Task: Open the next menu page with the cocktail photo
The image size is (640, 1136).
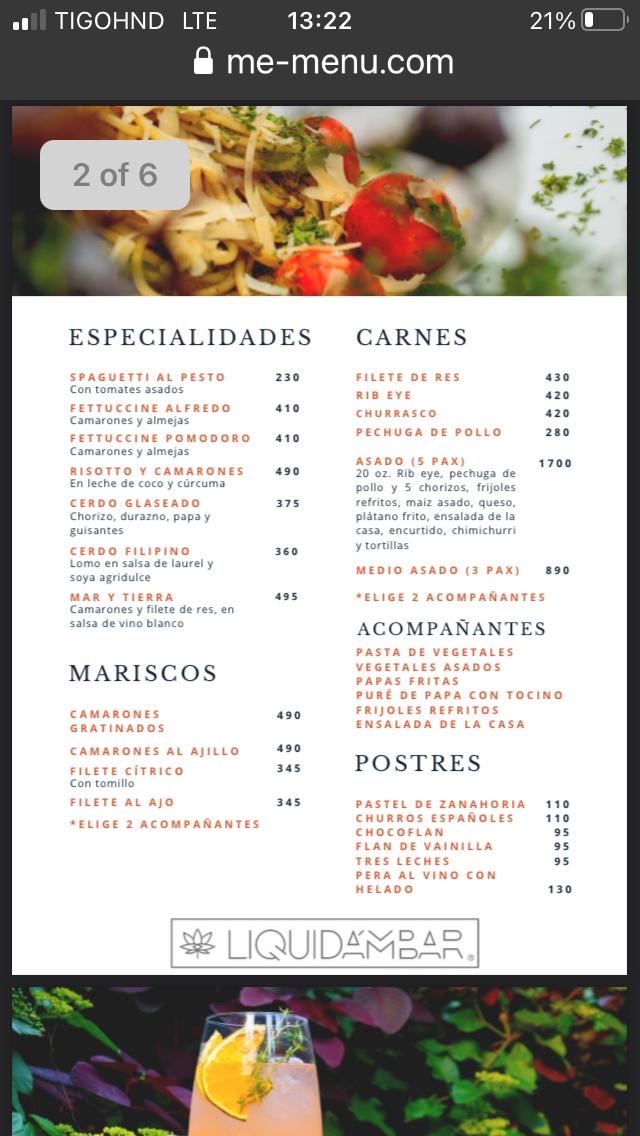Action: 320,1061
